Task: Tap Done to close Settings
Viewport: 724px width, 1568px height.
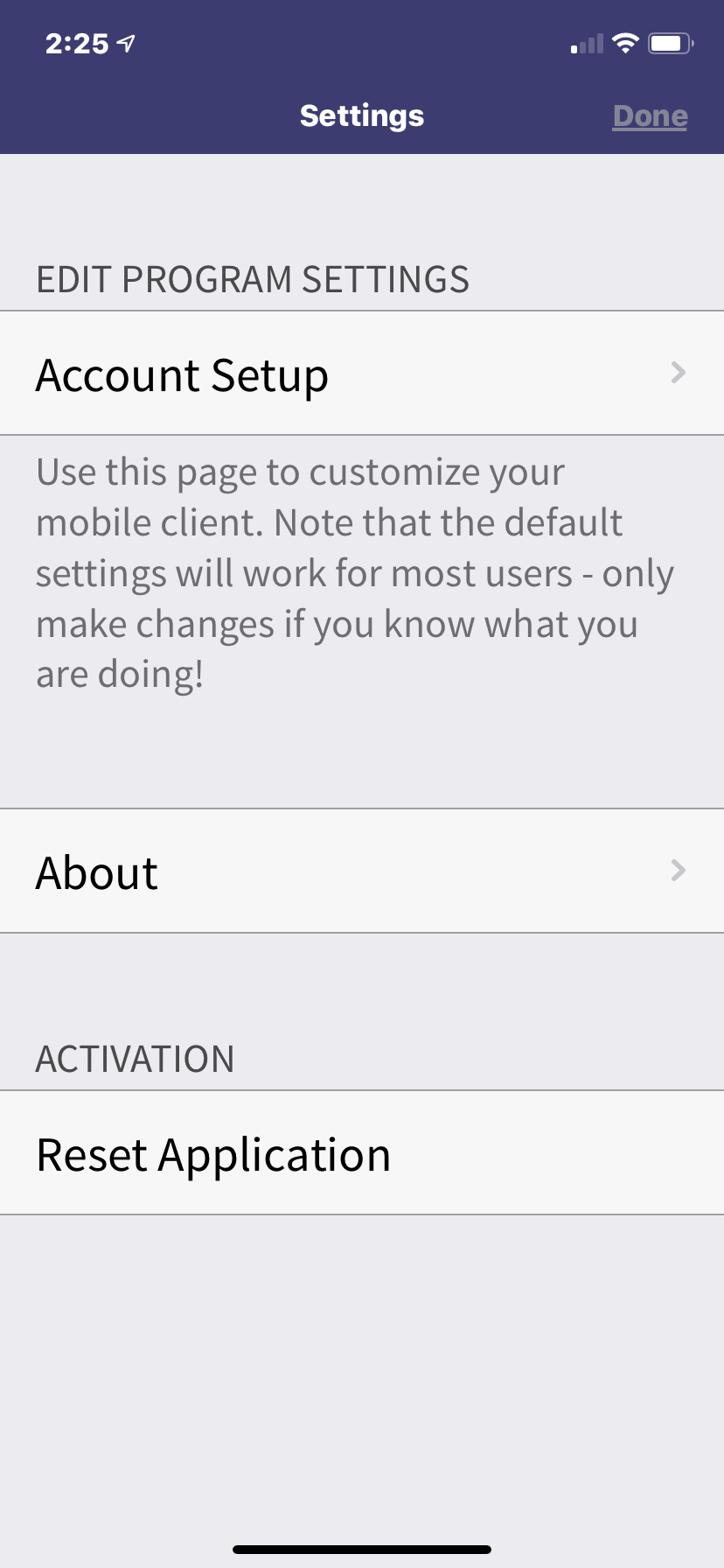Action: (x=650, y=115)
